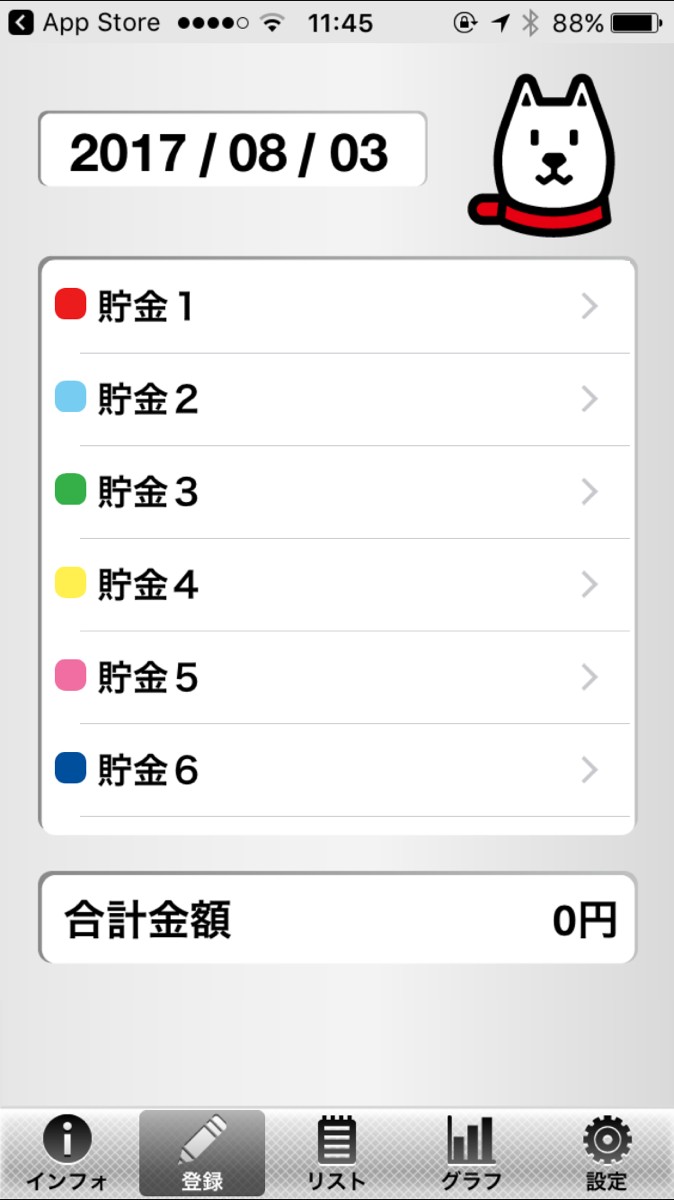Select the 登録 tab

coord(202,1153)
